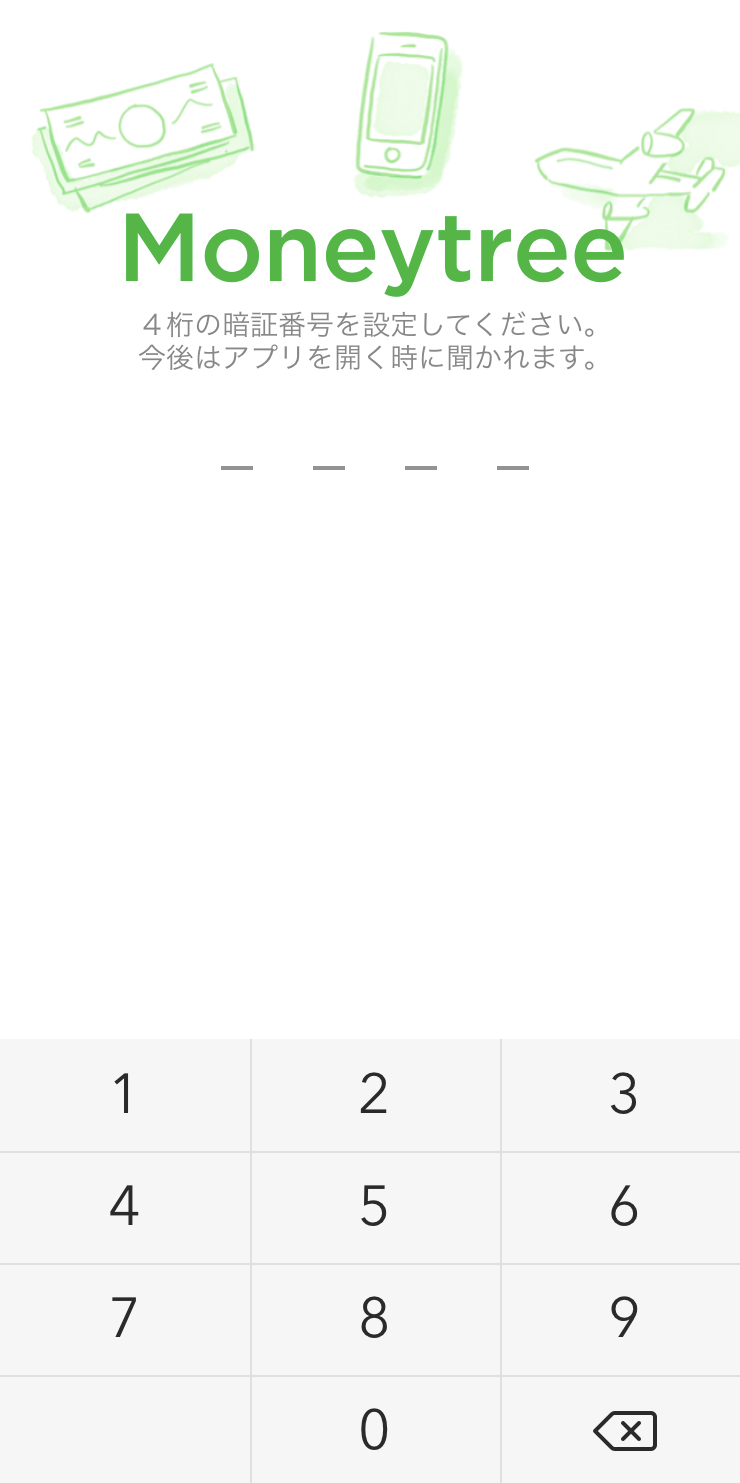Tap the 0 key
740x1483 pixels.
coord(374,1430)
